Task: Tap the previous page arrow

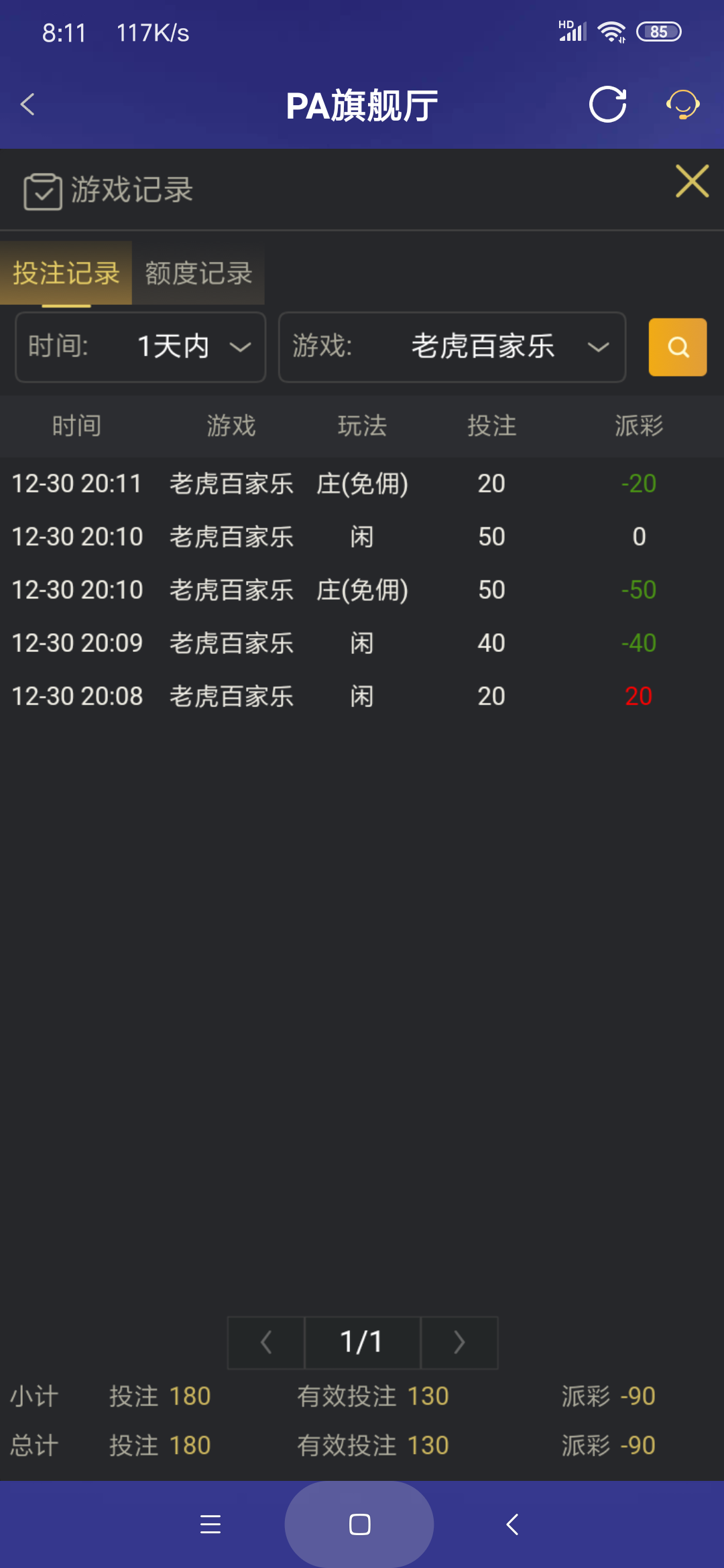Action: click(265, 1342)
